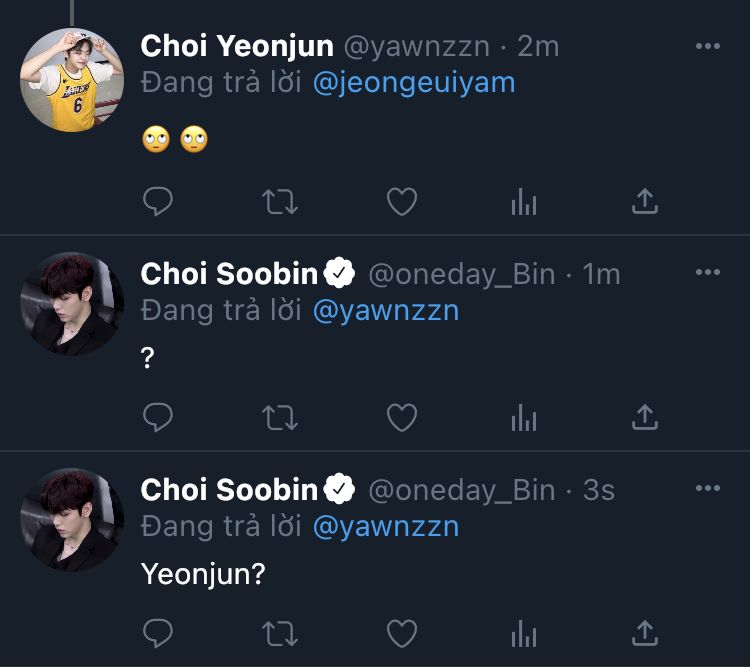Share Choi Yeonjun's emoji tweet
The image size is (750, 667).
645,200
